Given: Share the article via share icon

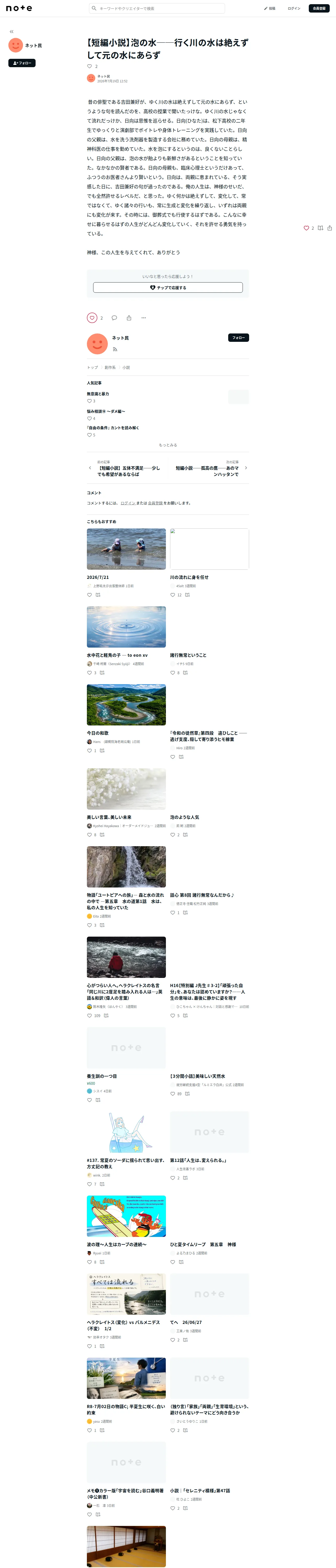Looking at the screenshot, I should click(x=129, y=318).
